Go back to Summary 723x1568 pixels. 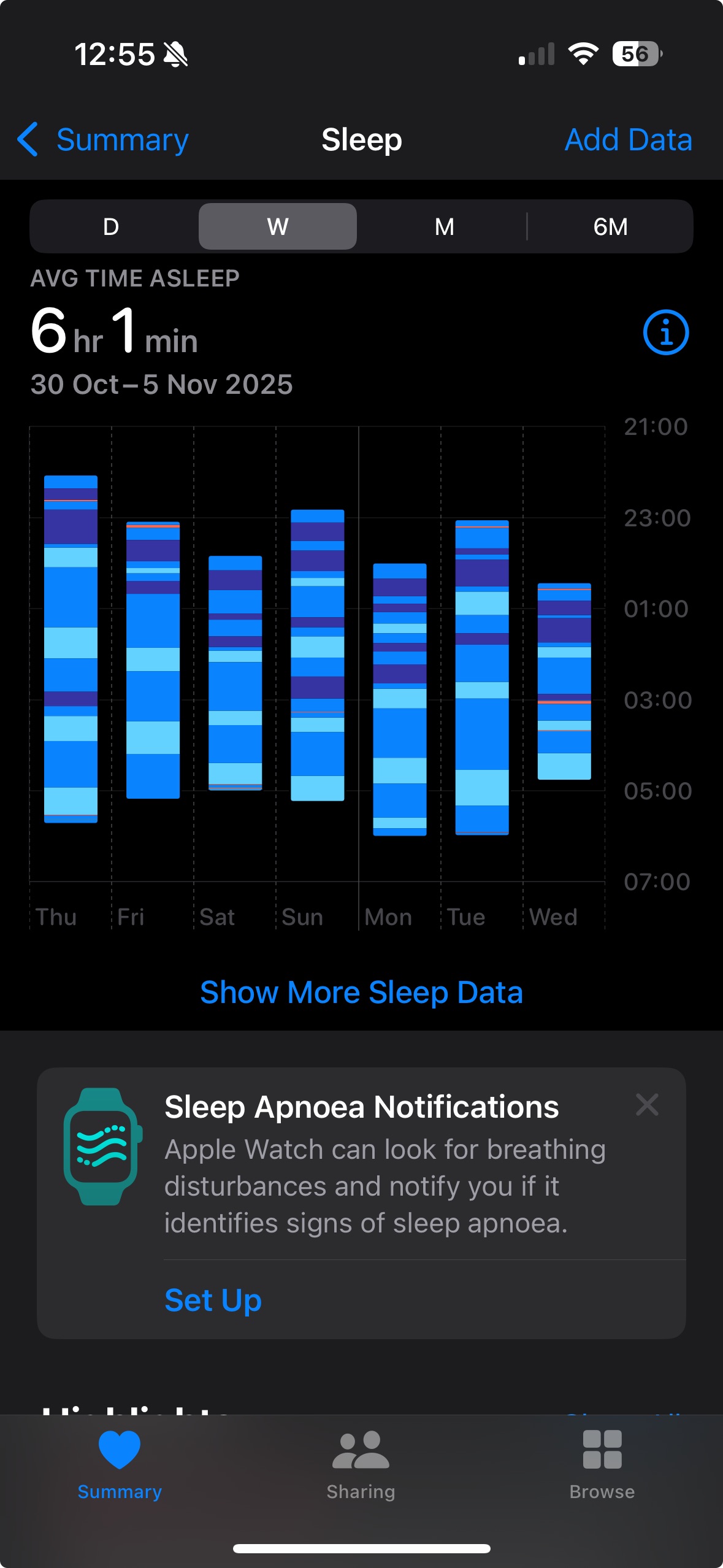click(103, 140)
